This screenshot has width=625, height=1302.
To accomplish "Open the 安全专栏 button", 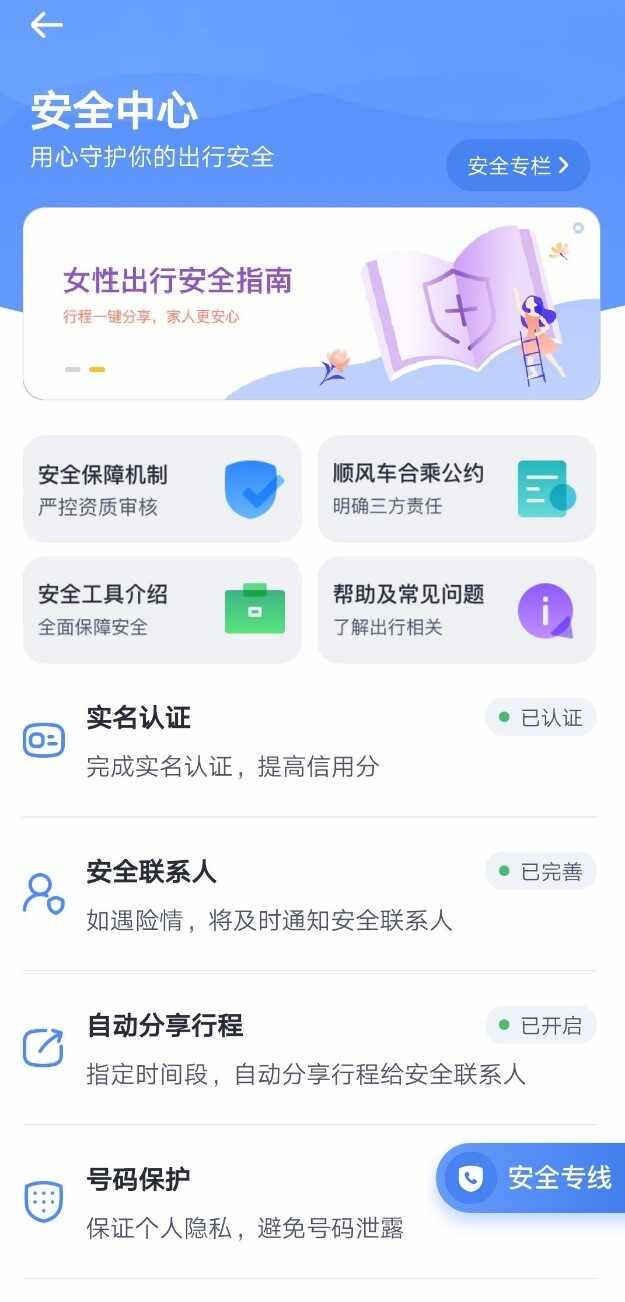I will (x=517, y=166).
